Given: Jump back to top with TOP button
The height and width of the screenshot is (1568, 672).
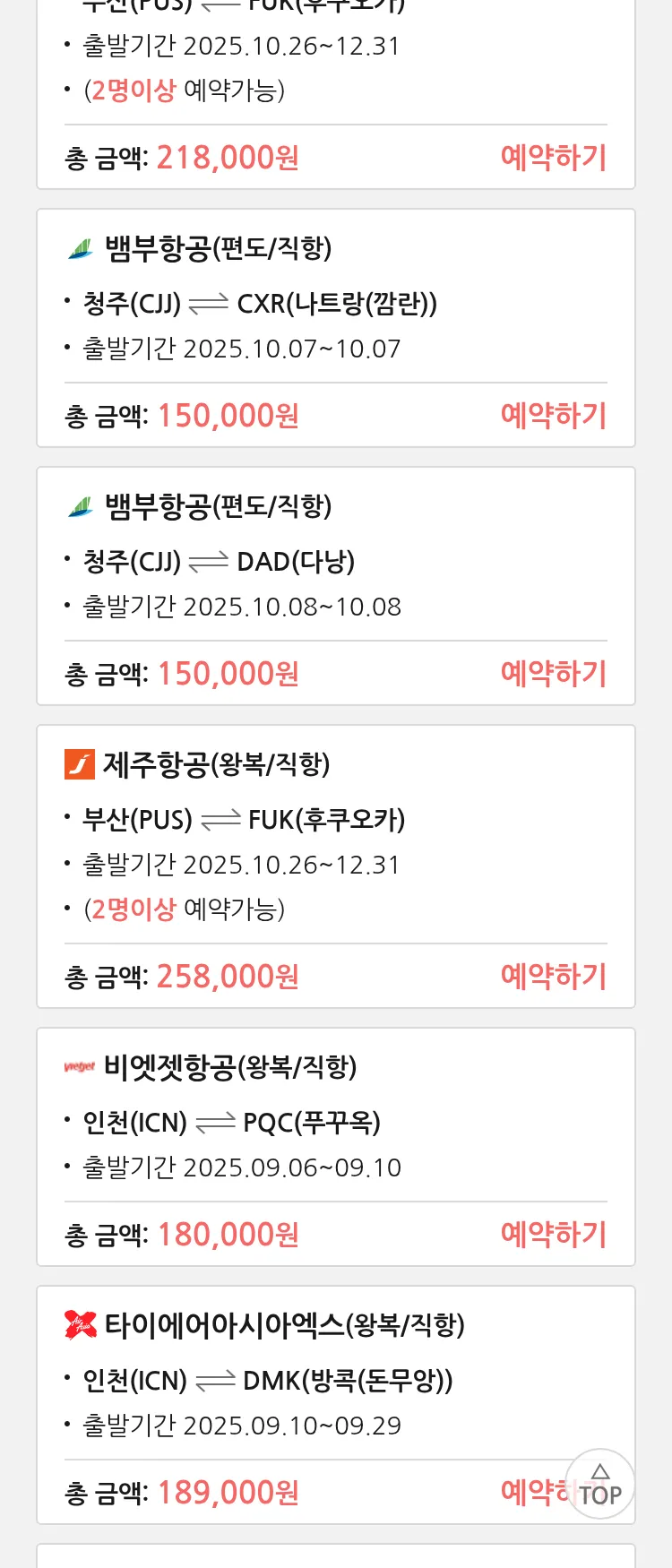Looking at the screenshot, I should [x=600, y=1485].
